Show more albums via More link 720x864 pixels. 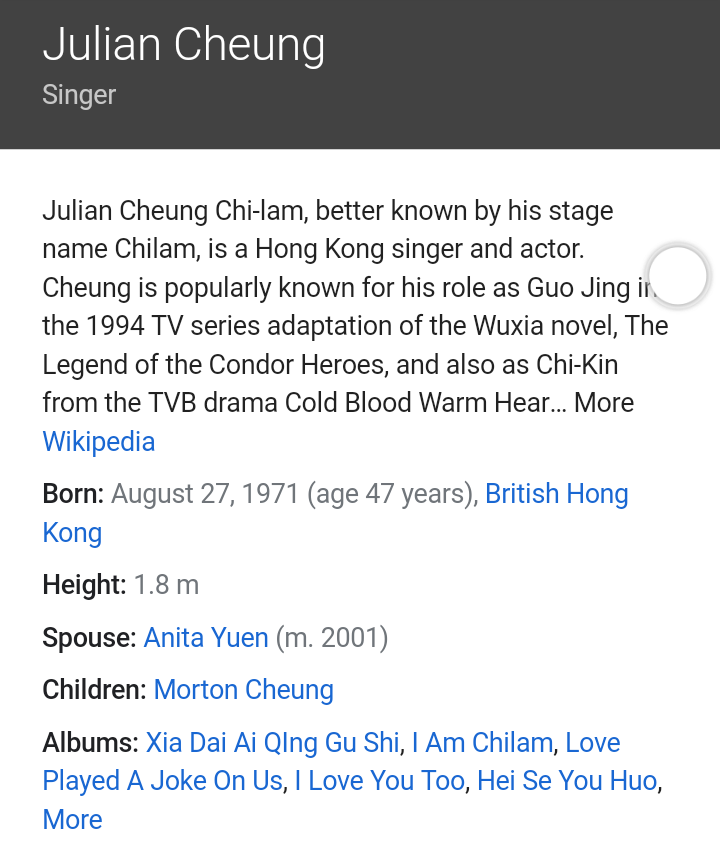tap(72, 819)
